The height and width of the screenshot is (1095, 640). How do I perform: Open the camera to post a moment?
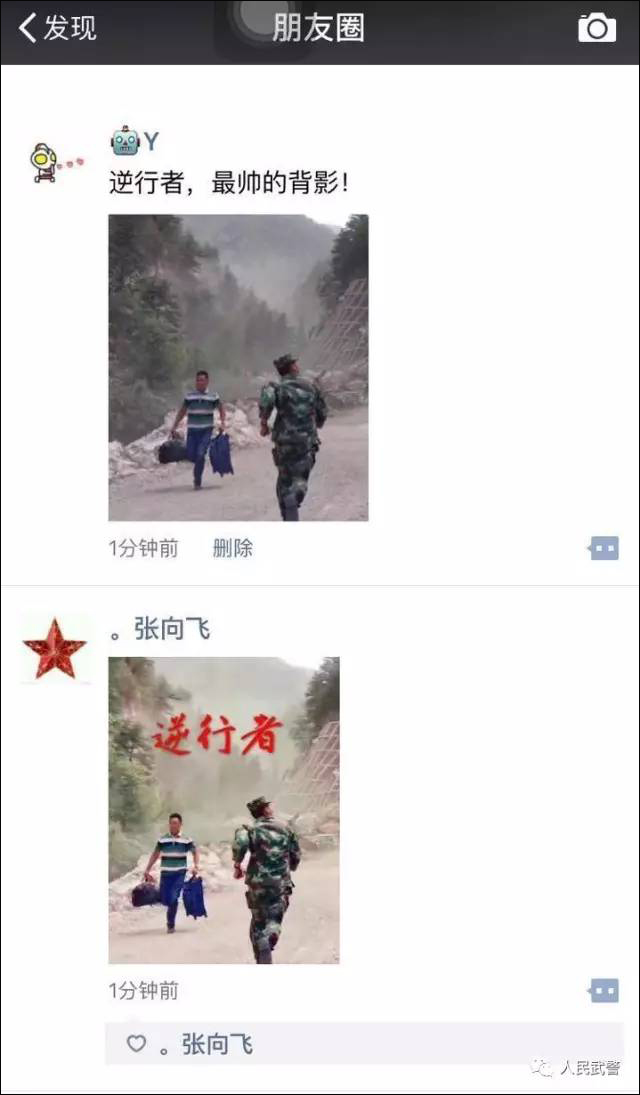click(597, 28)
